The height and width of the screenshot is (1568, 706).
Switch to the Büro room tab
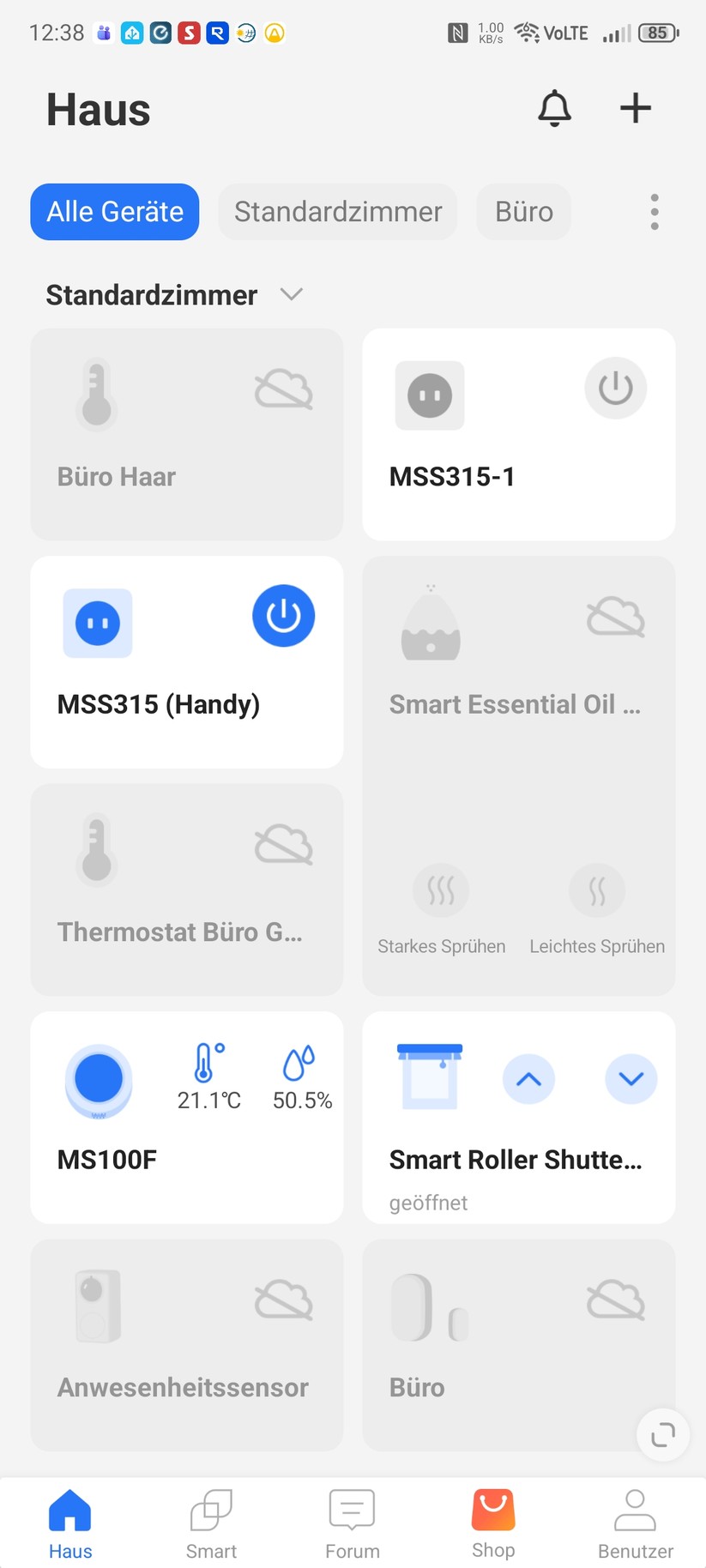(523, 211)
